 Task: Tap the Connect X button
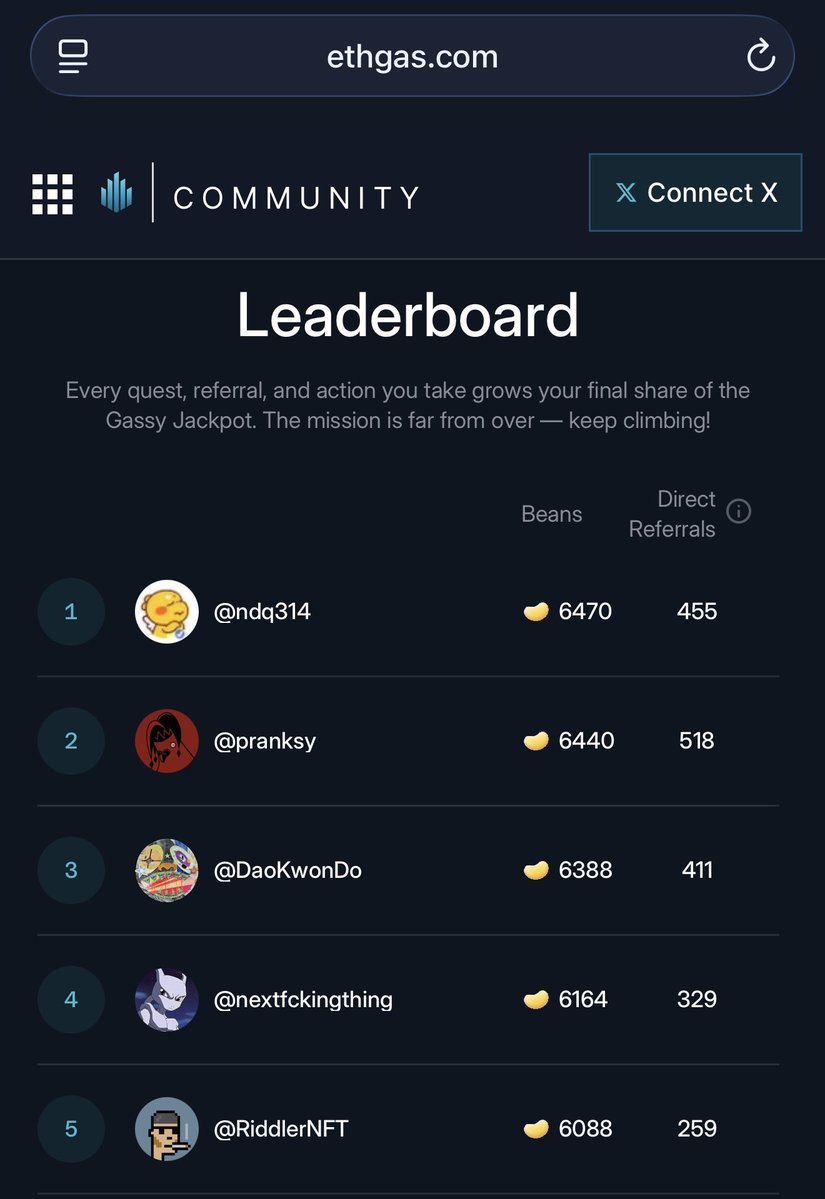[695, 193]
